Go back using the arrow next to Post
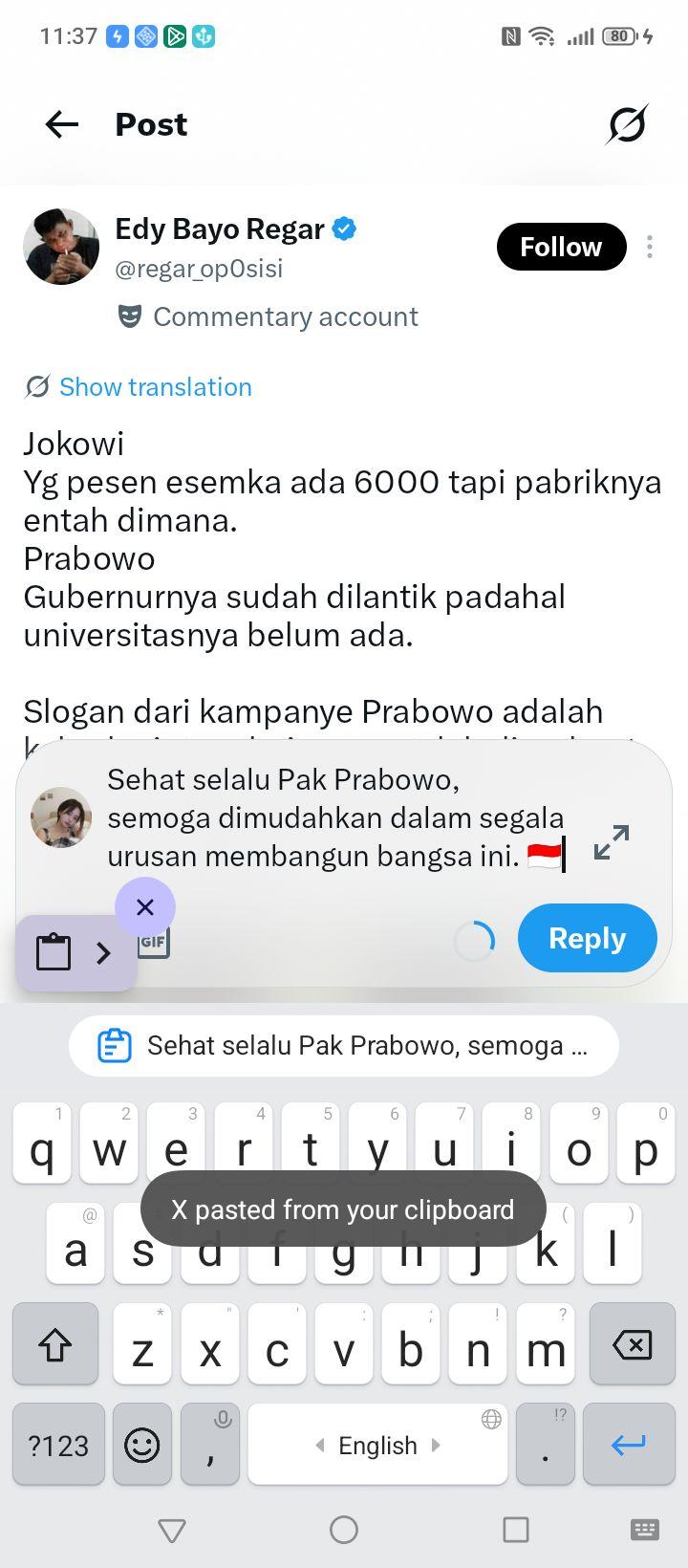688x1568 pixels. [x=62, y=124]
